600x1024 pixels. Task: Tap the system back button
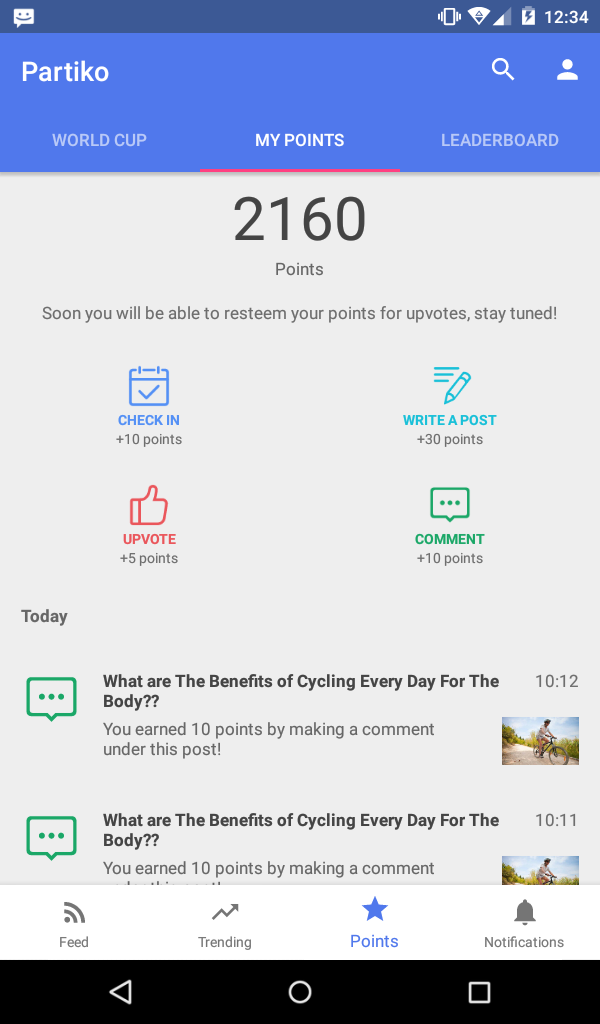pos(121,992)
